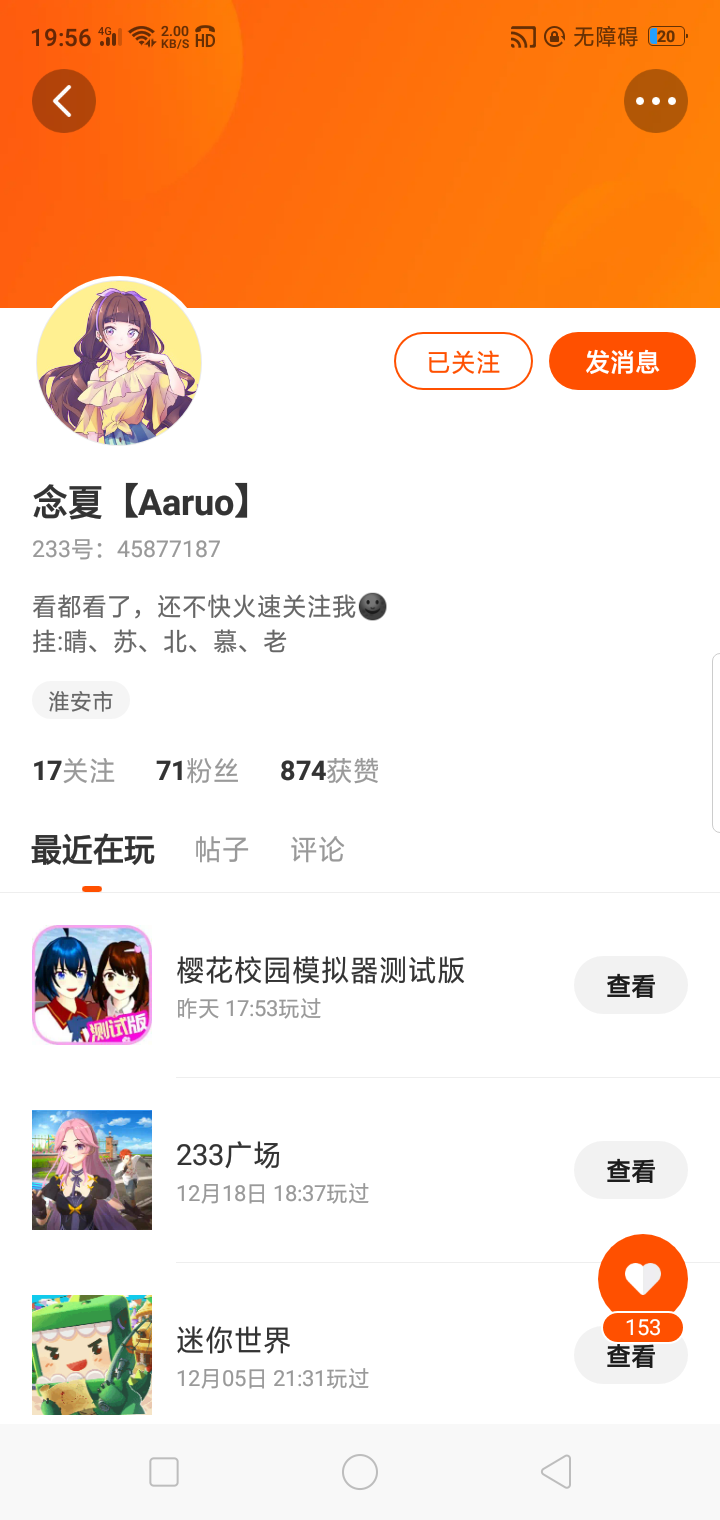720x1520 pixels.
Task: Tap 查看 for 233广场
Action: (x=630, y=1171)
